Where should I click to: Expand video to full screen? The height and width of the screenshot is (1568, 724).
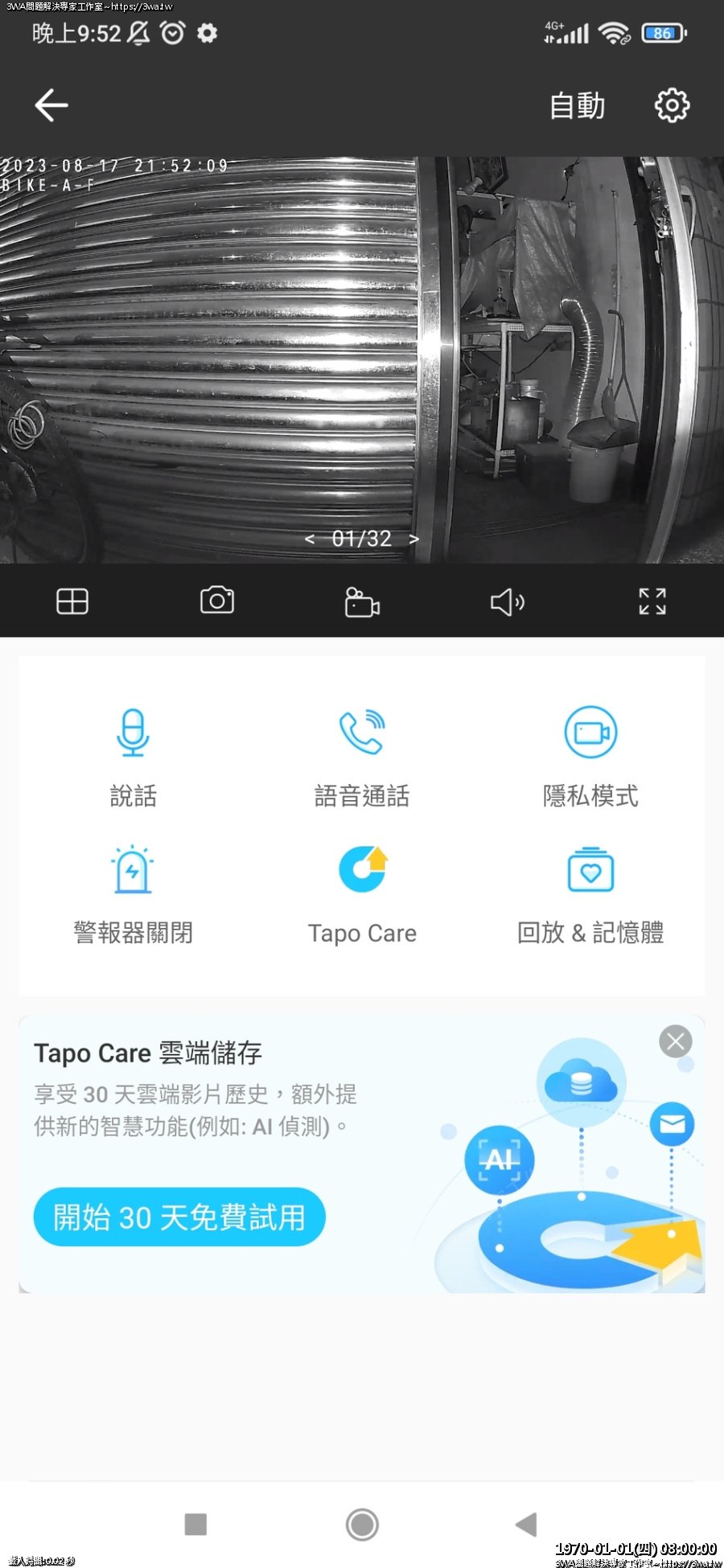point(652,601)
